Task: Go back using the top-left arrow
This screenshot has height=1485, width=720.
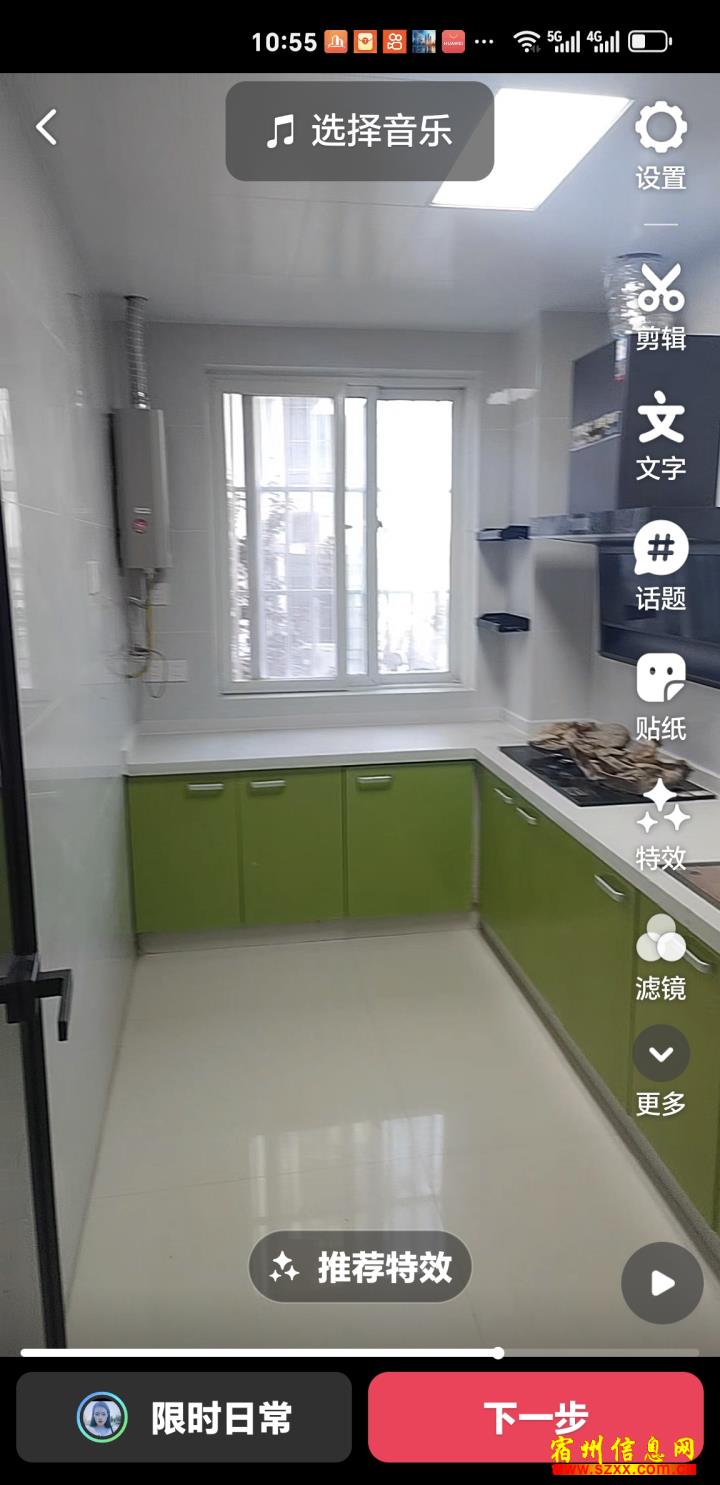Action: [x=46, y=128]
